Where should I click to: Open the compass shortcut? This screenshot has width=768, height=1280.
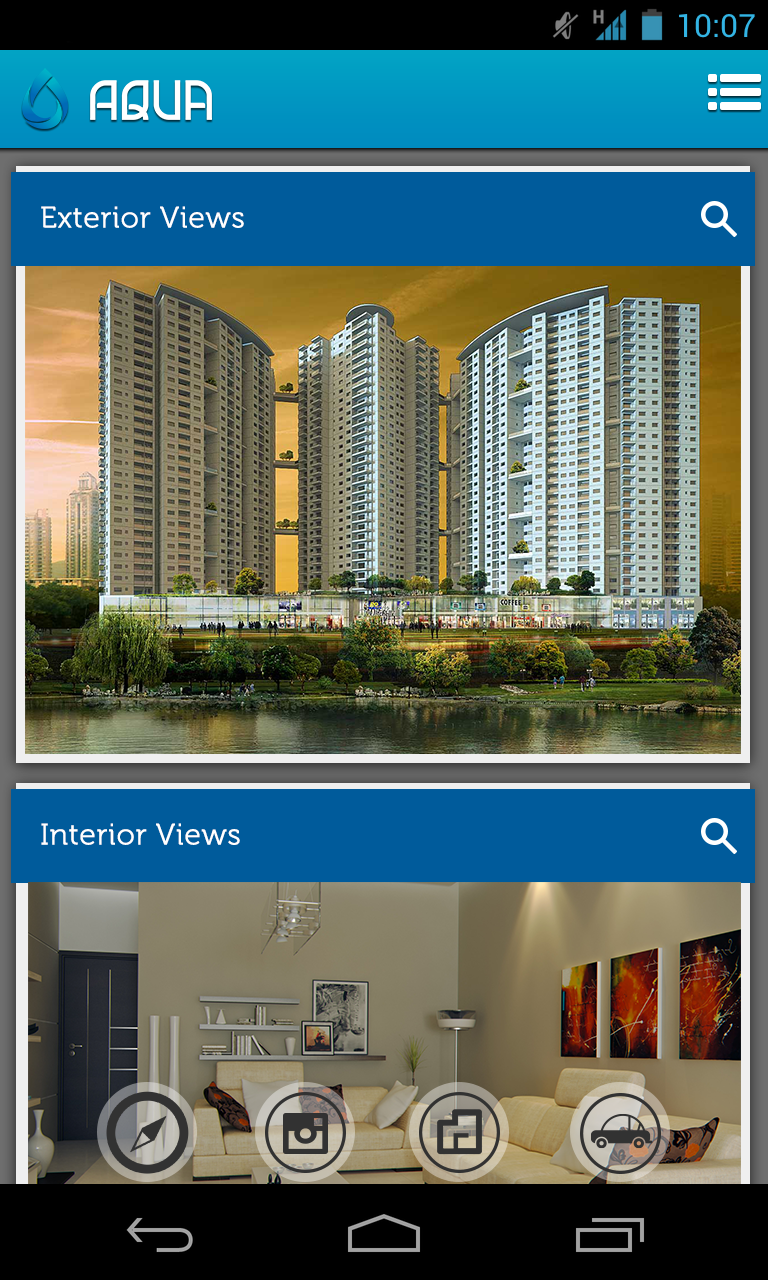(x=147, y=1133)
